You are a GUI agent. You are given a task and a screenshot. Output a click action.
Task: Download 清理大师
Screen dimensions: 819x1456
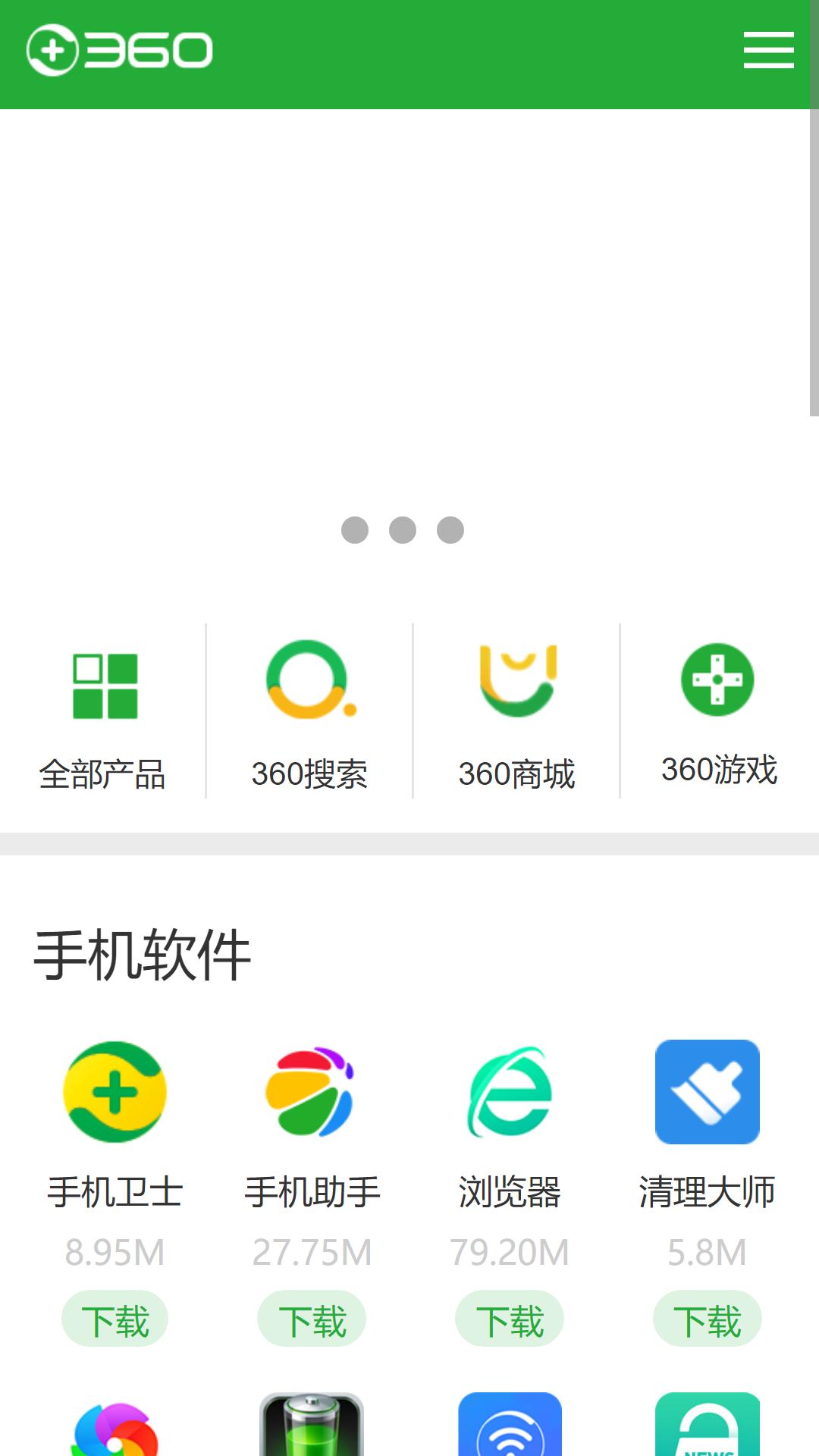708,1319
